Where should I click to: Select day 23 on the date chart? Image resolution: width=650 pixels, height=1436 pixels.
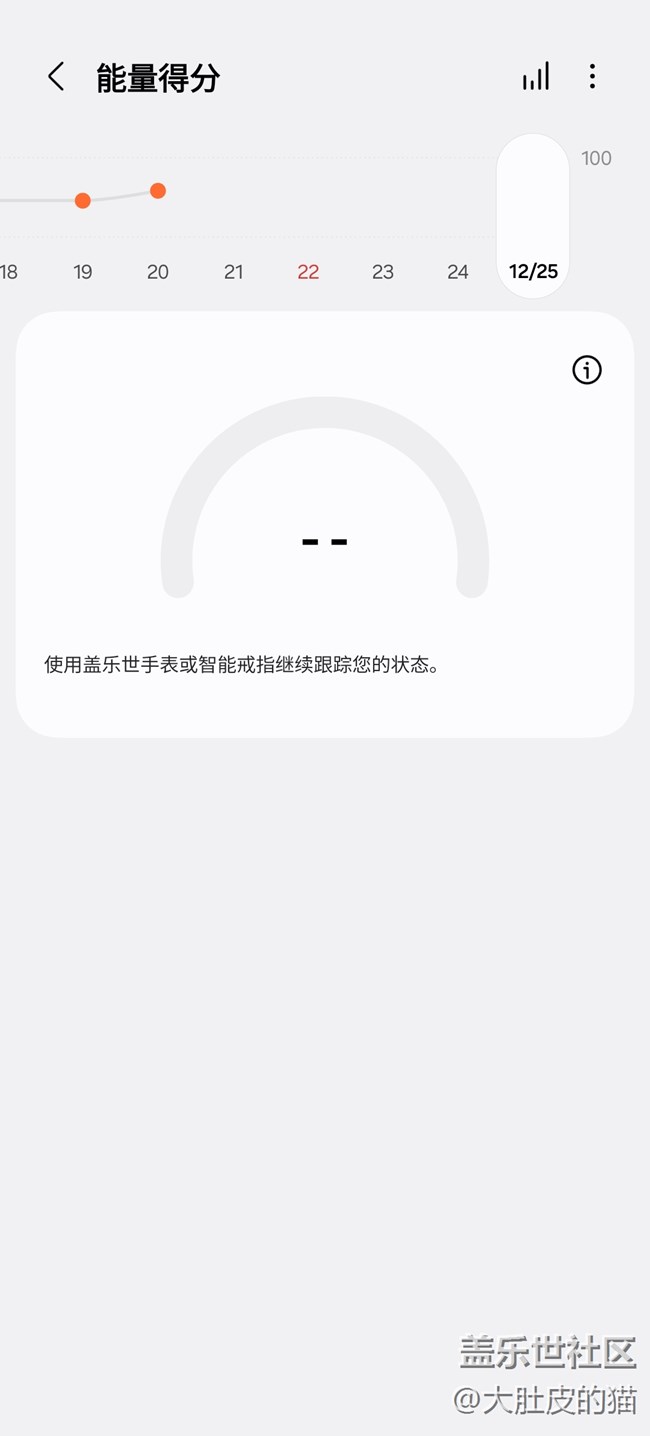[383, 272]
